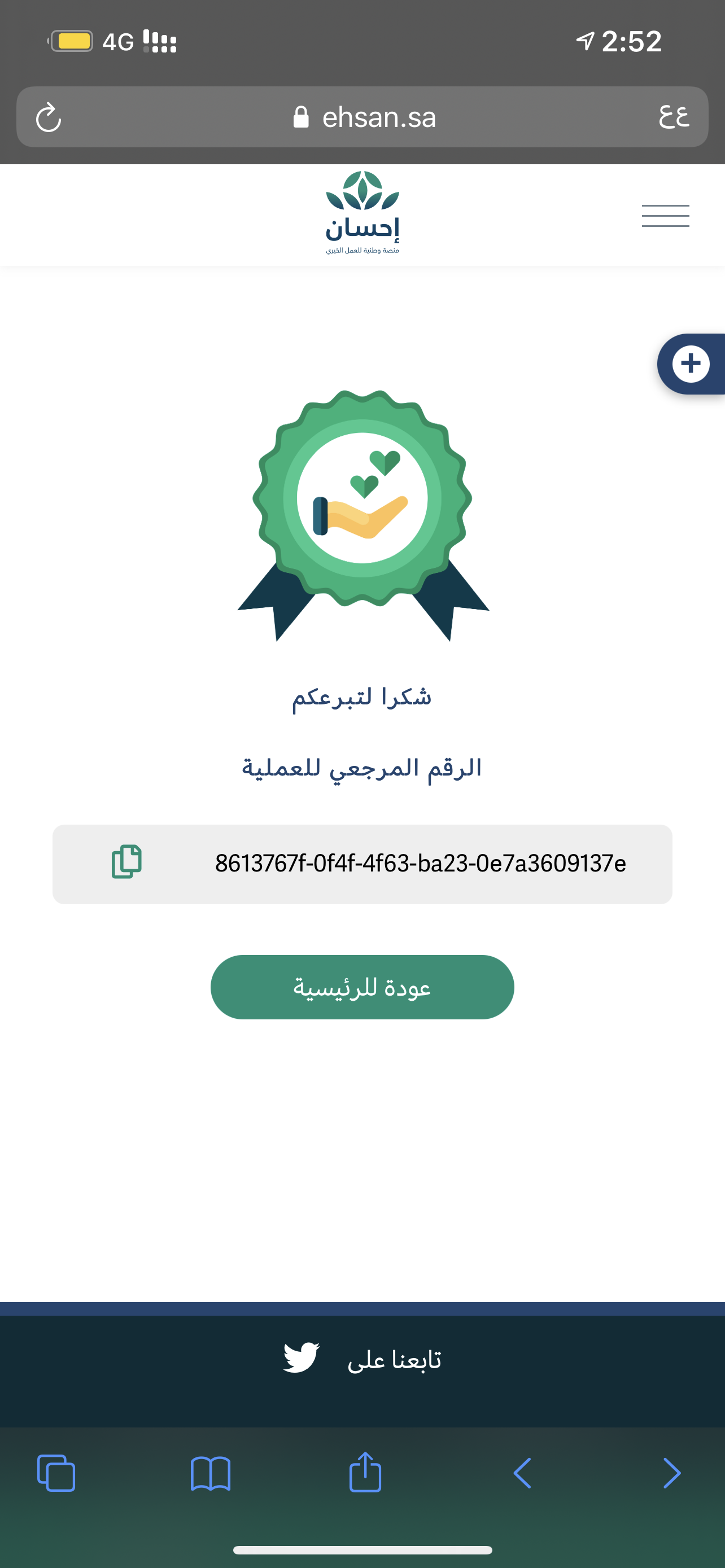Open the ehsan.sa address bar
The height and width of the screenshot is (1568, 725).
click(365, 117)
